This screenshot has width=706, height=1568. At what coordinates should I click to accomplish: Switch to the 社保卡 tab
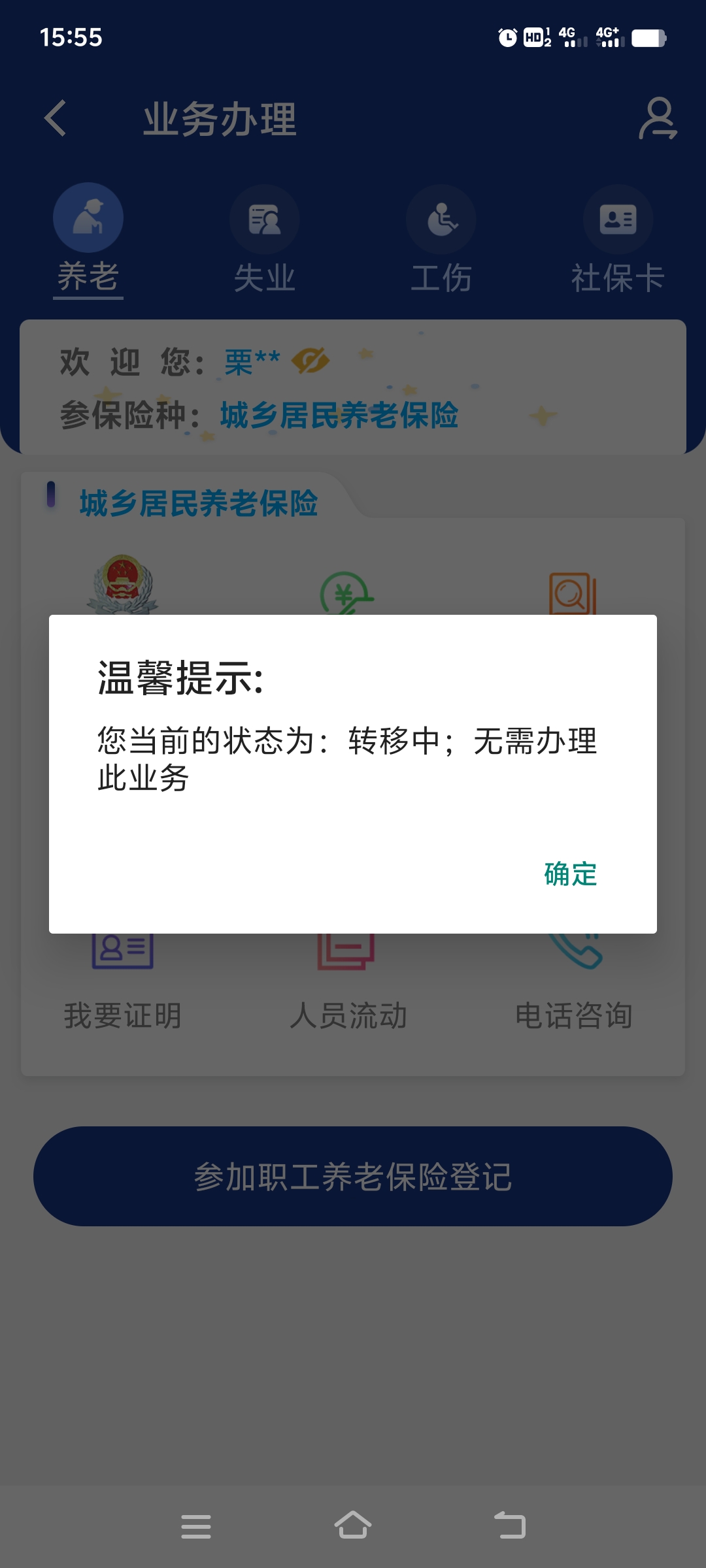point(618,239)
